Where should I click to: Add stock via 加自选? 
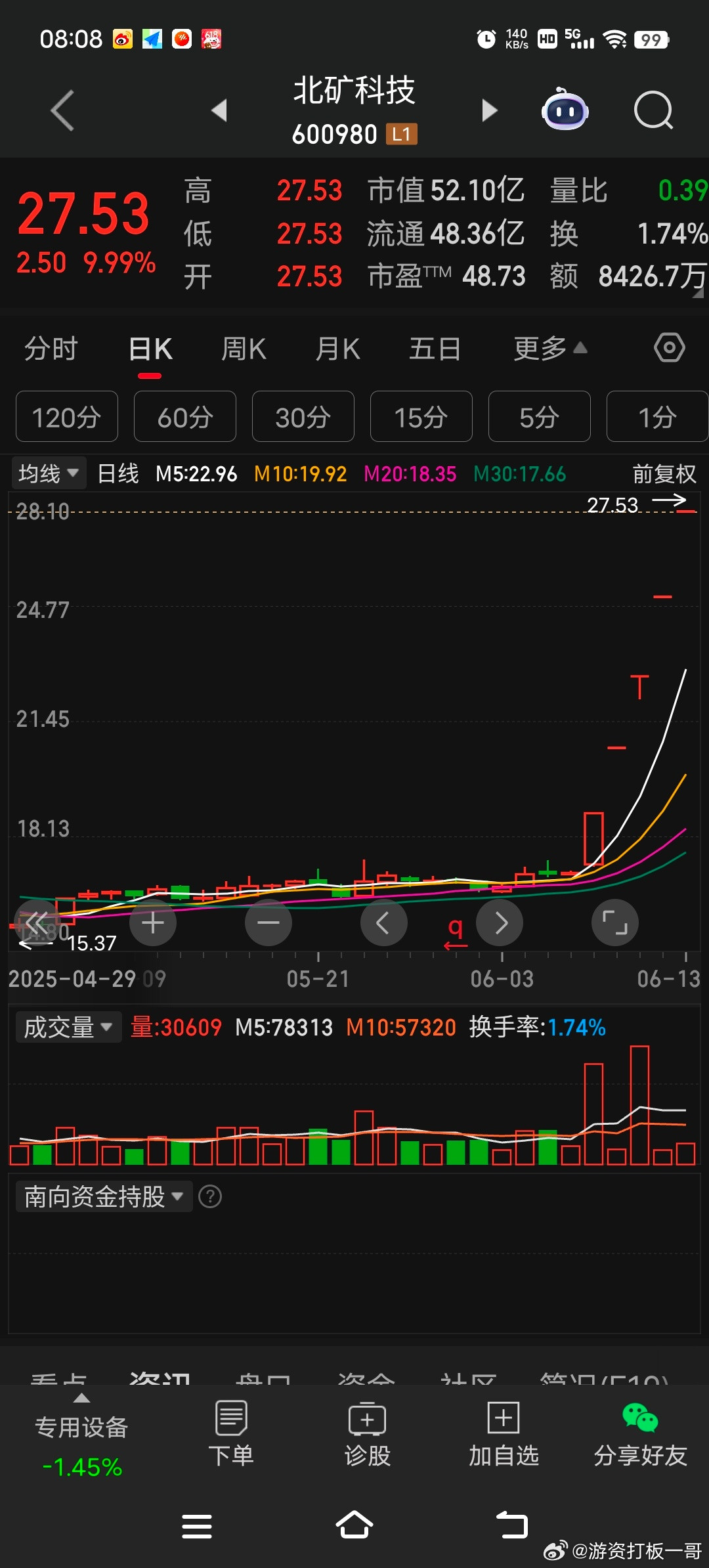coord(504,1434)
